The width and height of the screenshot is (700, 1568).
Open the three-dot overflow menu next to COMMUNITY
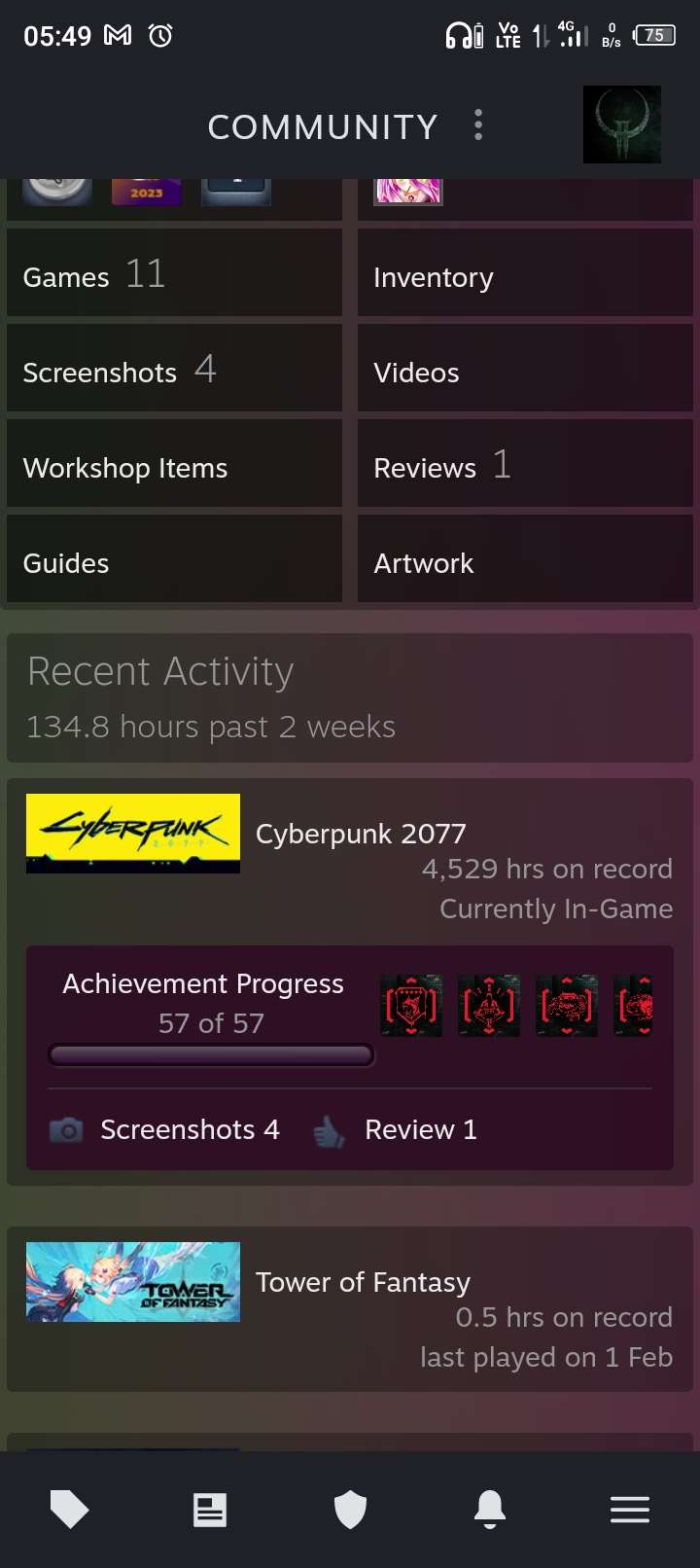(478, 125)
